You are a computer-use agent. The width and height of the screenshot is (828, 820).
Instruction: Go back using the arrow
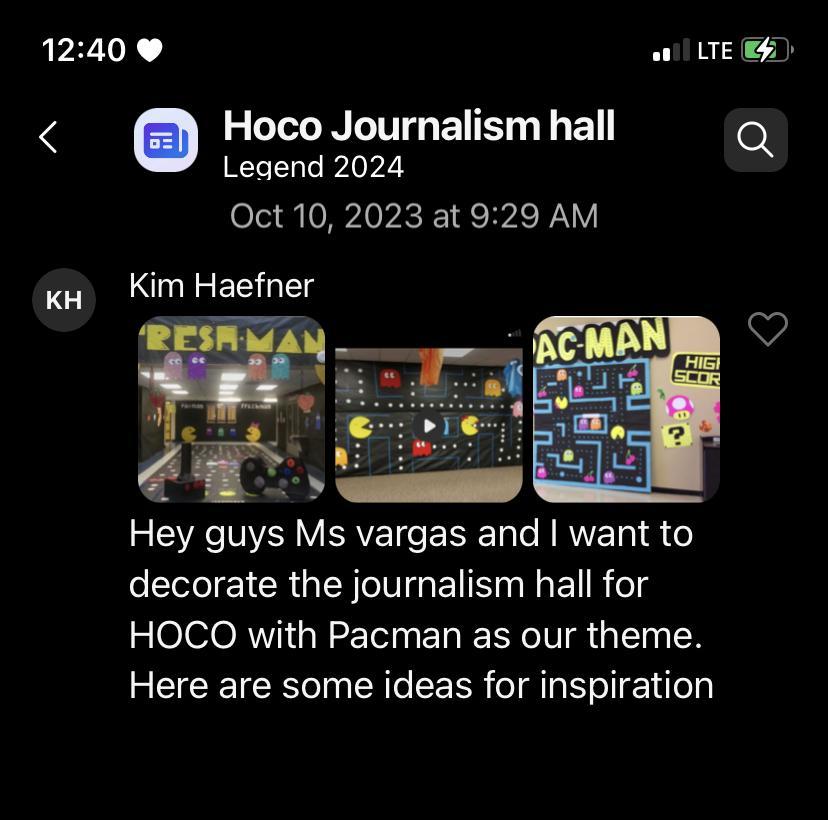(48, 138)
